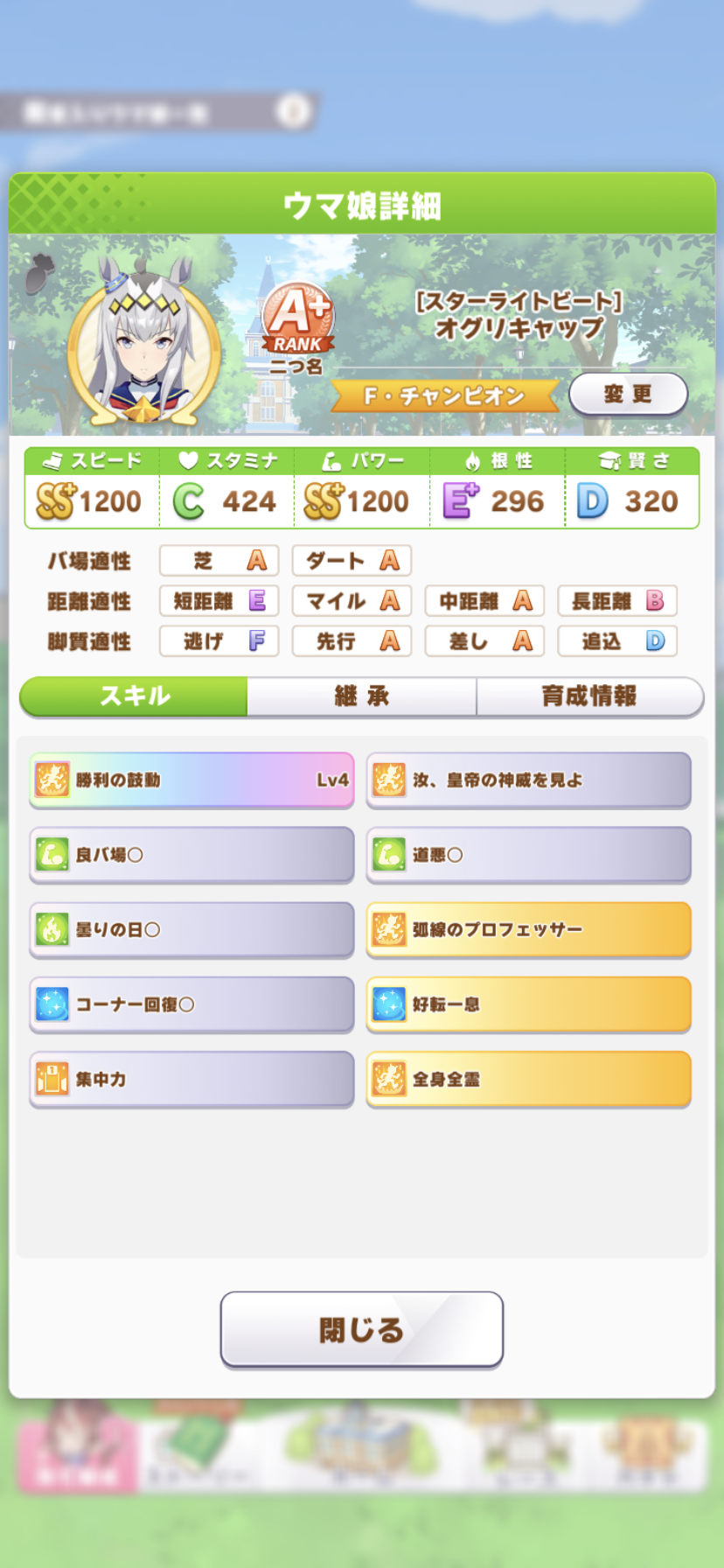Screen dimensions: 724x1568
Task: Show details for 好転一息
Action: (528, 1004)
